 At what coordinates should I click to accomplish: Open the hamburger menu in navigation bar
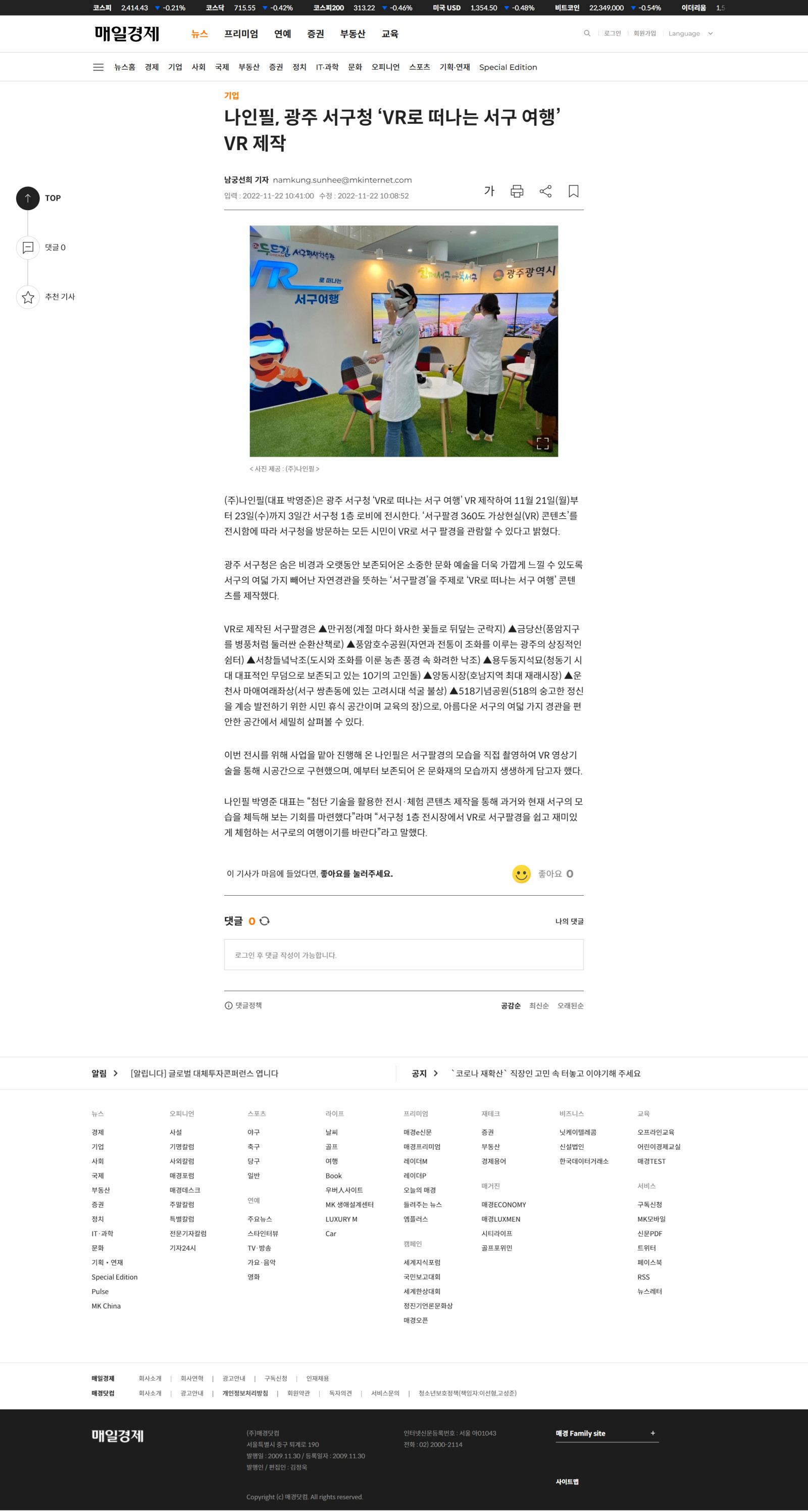pos(98,67)
